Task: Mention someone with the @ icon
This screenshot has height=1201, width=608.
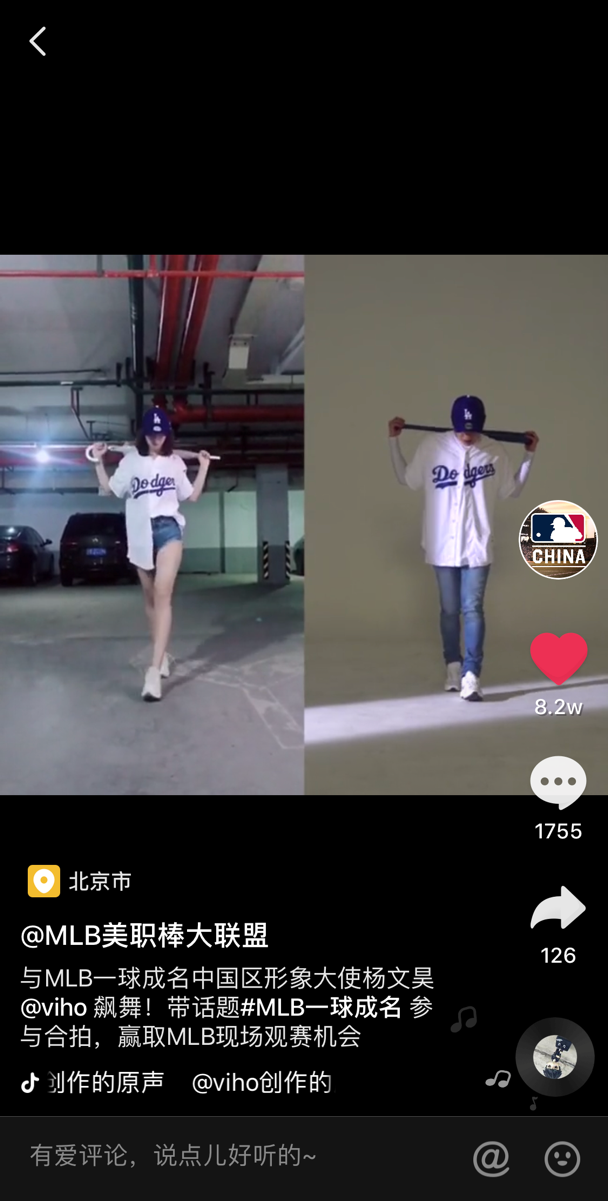Action: (x=491, y=1158)
